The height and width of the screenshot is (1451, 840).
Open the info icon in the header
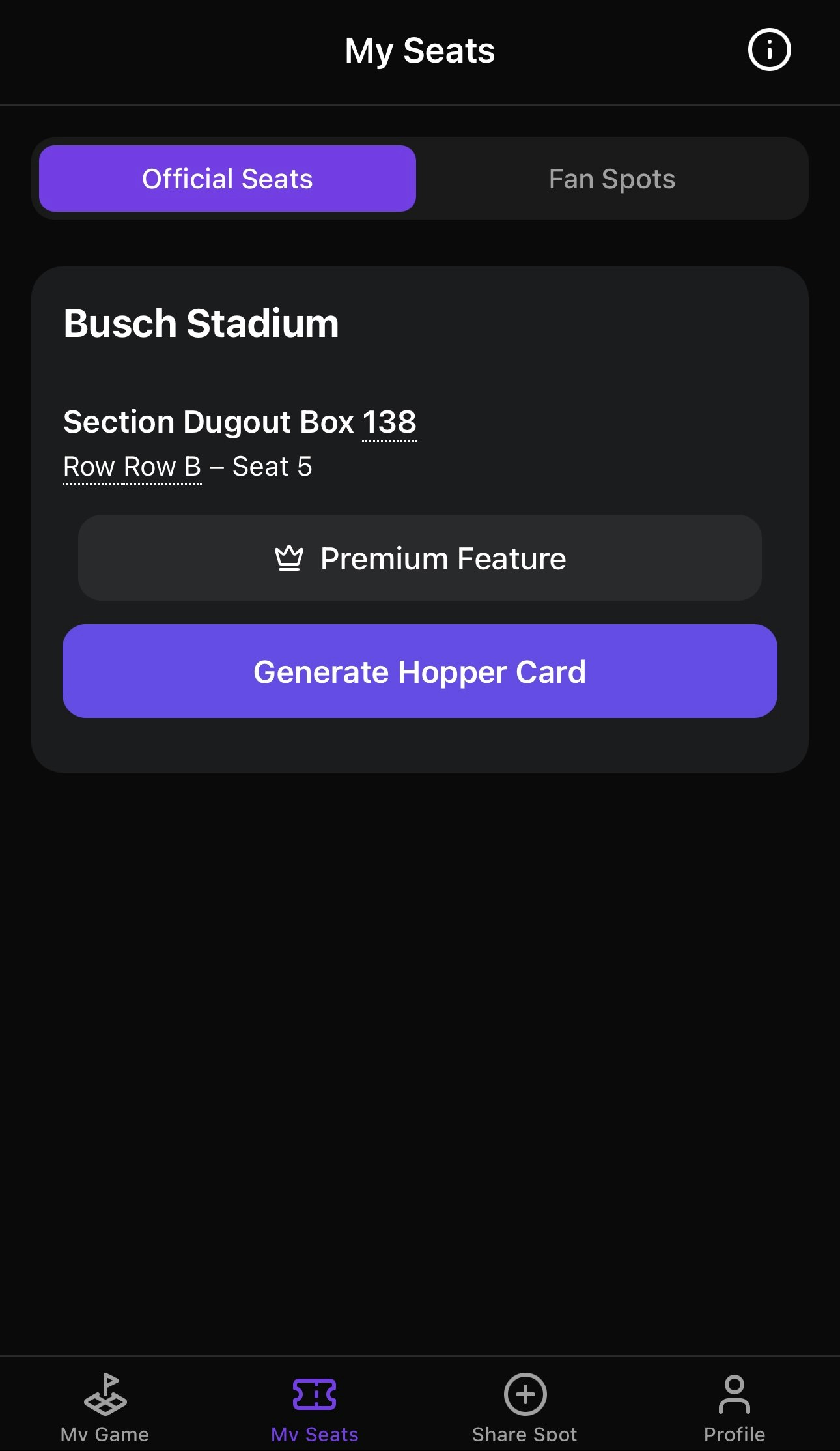[769, 50]
